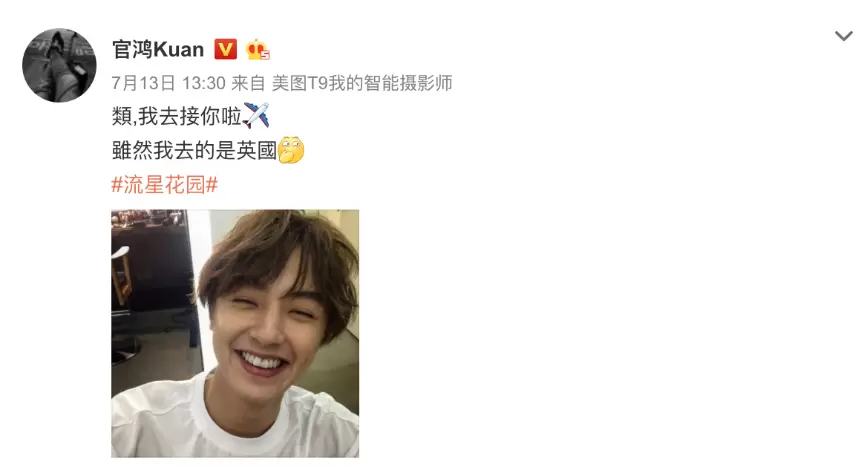View the attached selfie photo full size
Viewport: 864px width, 471px height.
[x=235, y=333]
